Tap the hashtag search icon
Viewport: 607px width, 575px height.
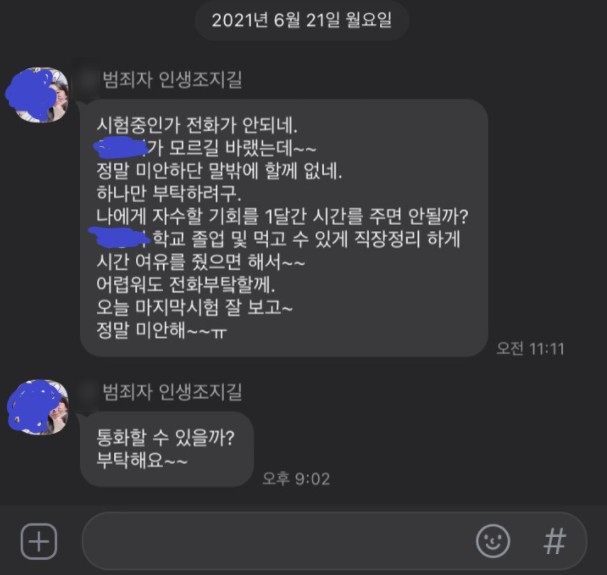pyautogui.click(x=554, y=541)
